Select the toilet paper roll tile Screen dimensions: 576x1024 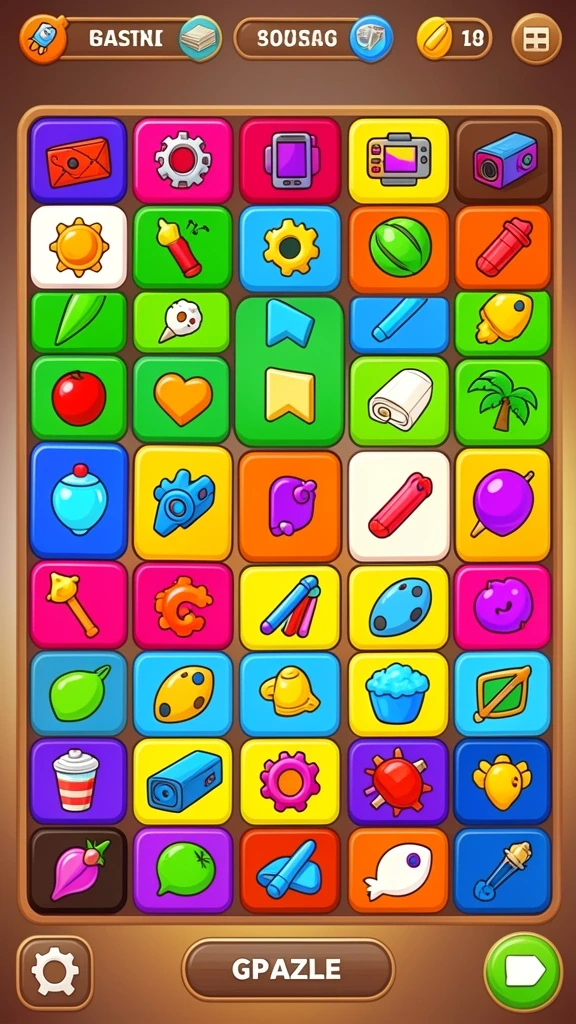click(399, 401)
